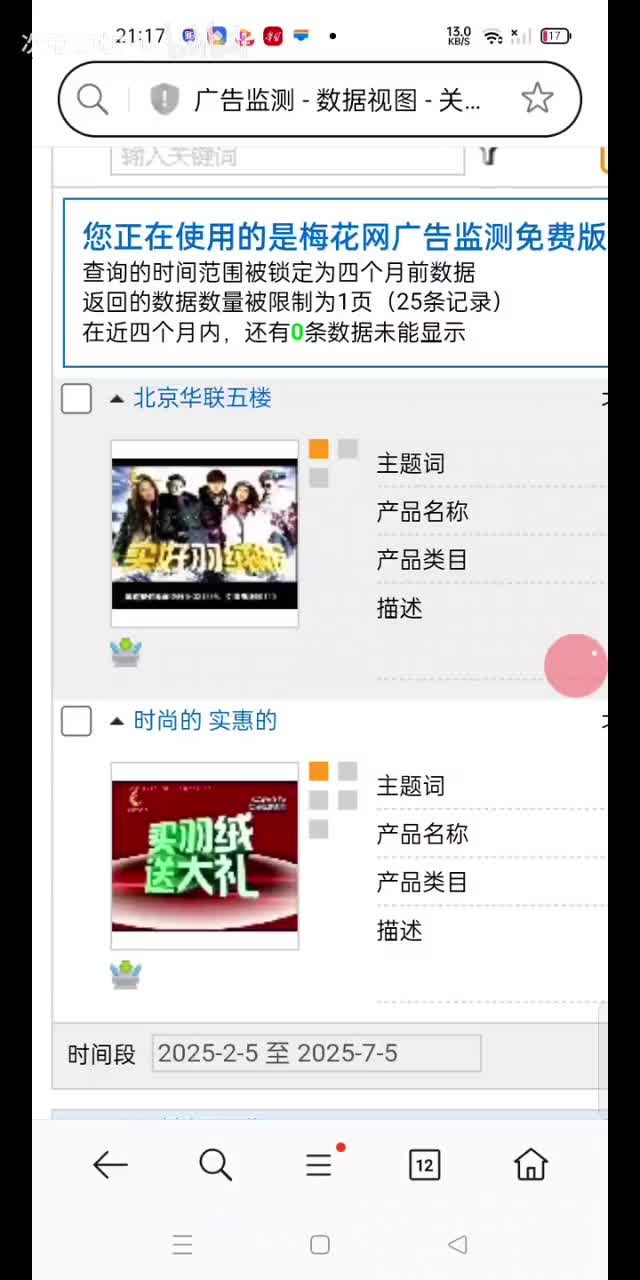The image size is (640, 1280).
Task: Check the box for 时尚的 实惠的
Action: 77,721
